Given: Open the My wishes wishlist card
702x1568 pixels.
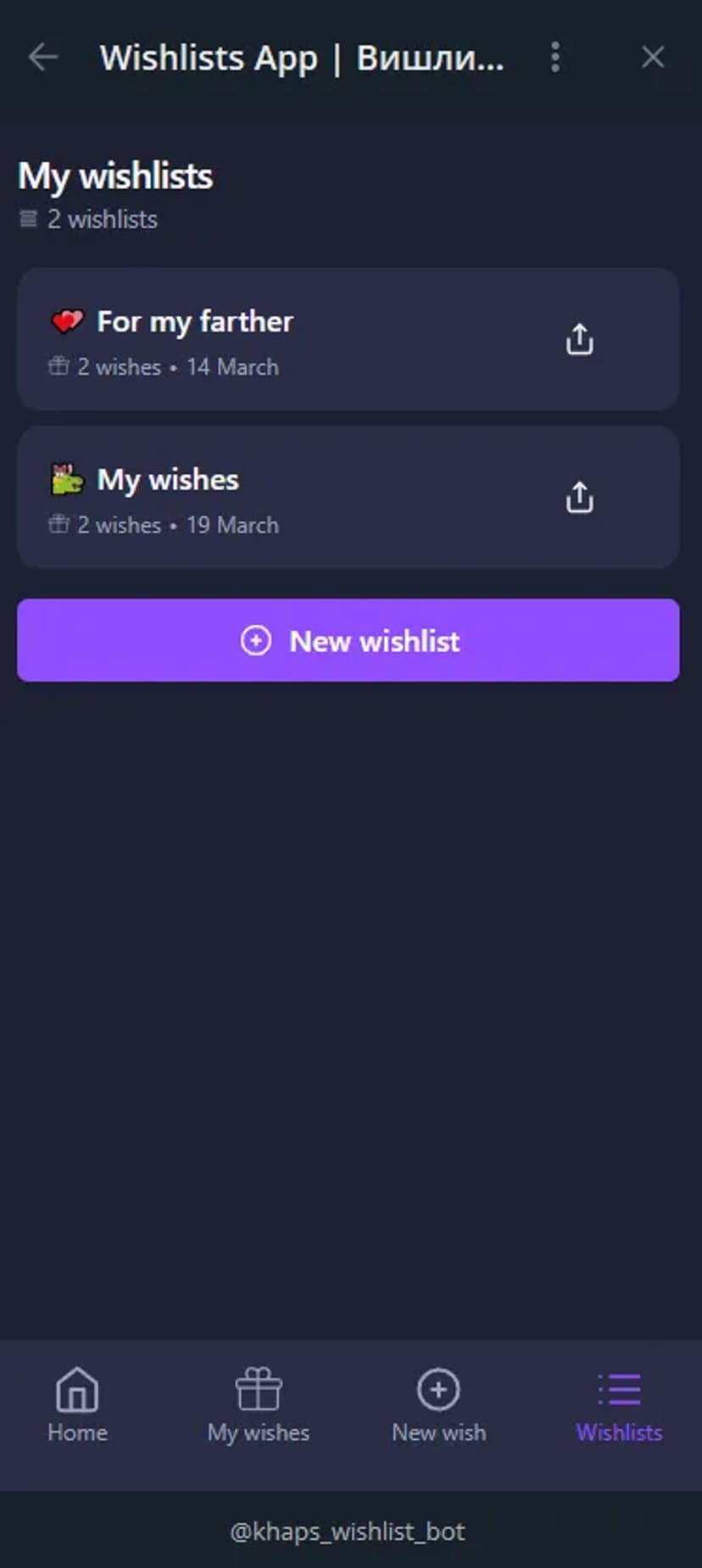Looking at the screenshot, I should 254,498.
